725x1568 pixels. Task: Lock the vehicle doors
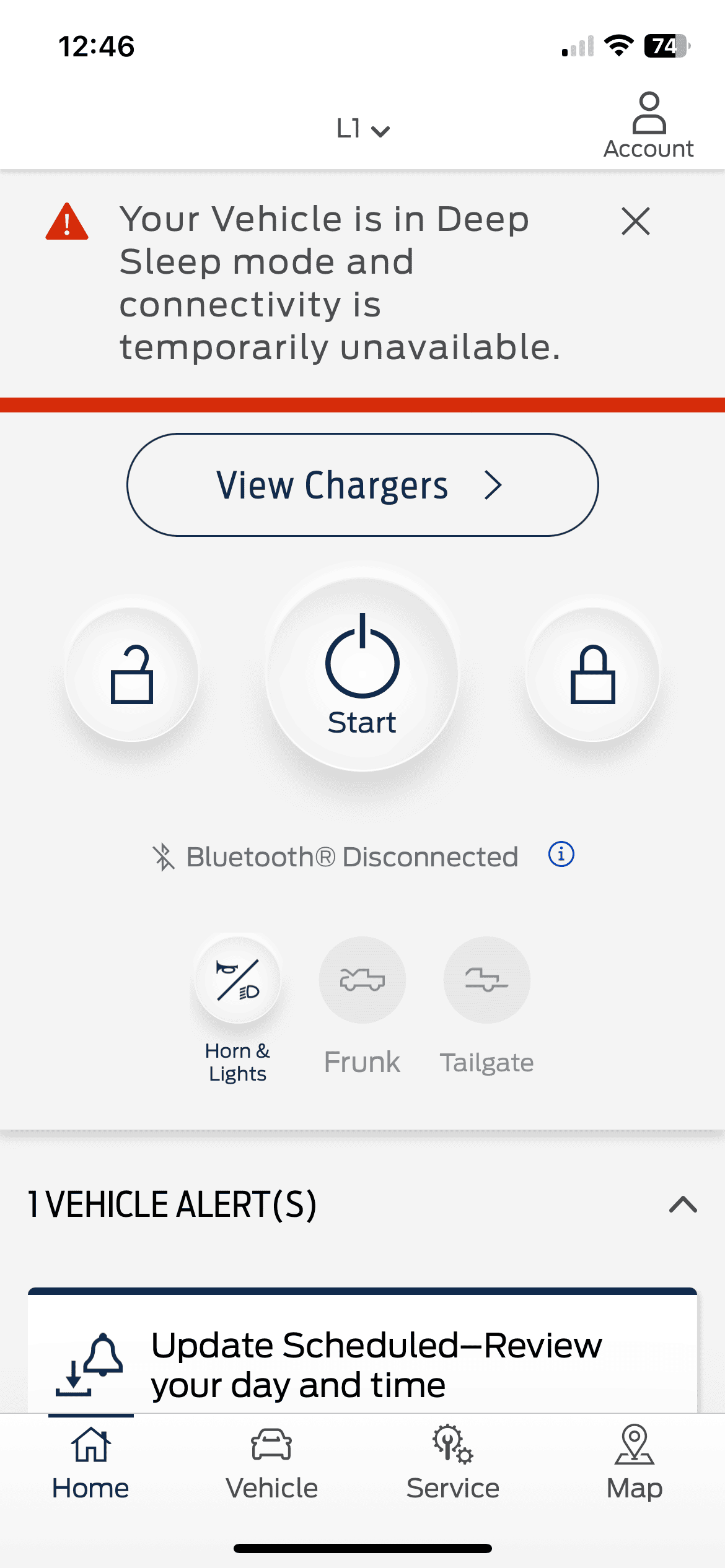[x=592, y=674]
